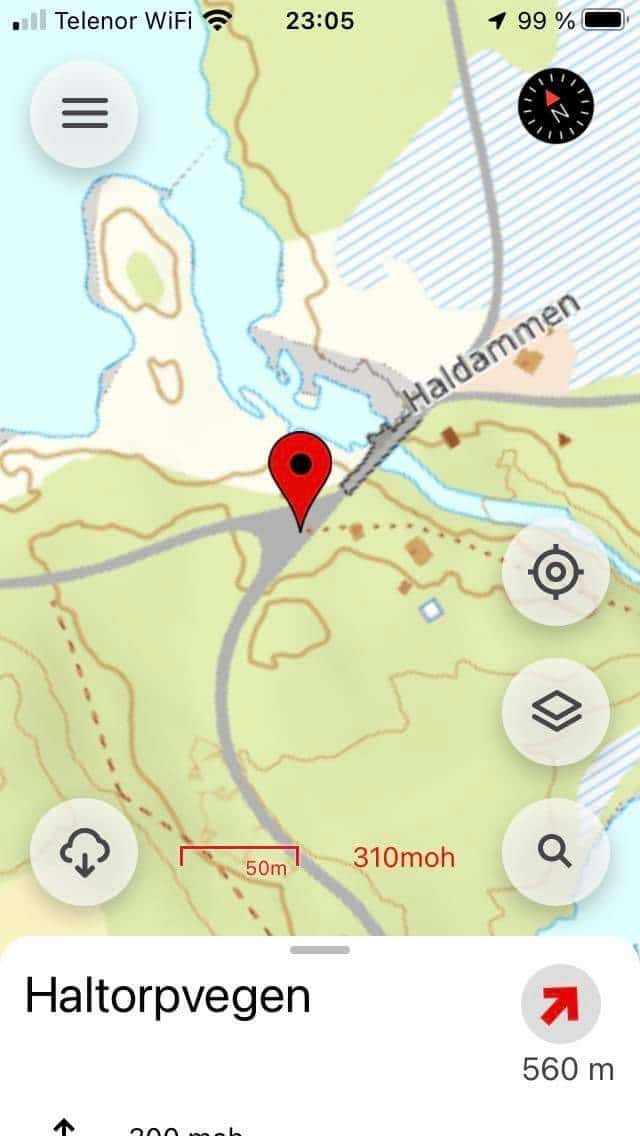Tap the compass to reset north

(x=556, y=105)
